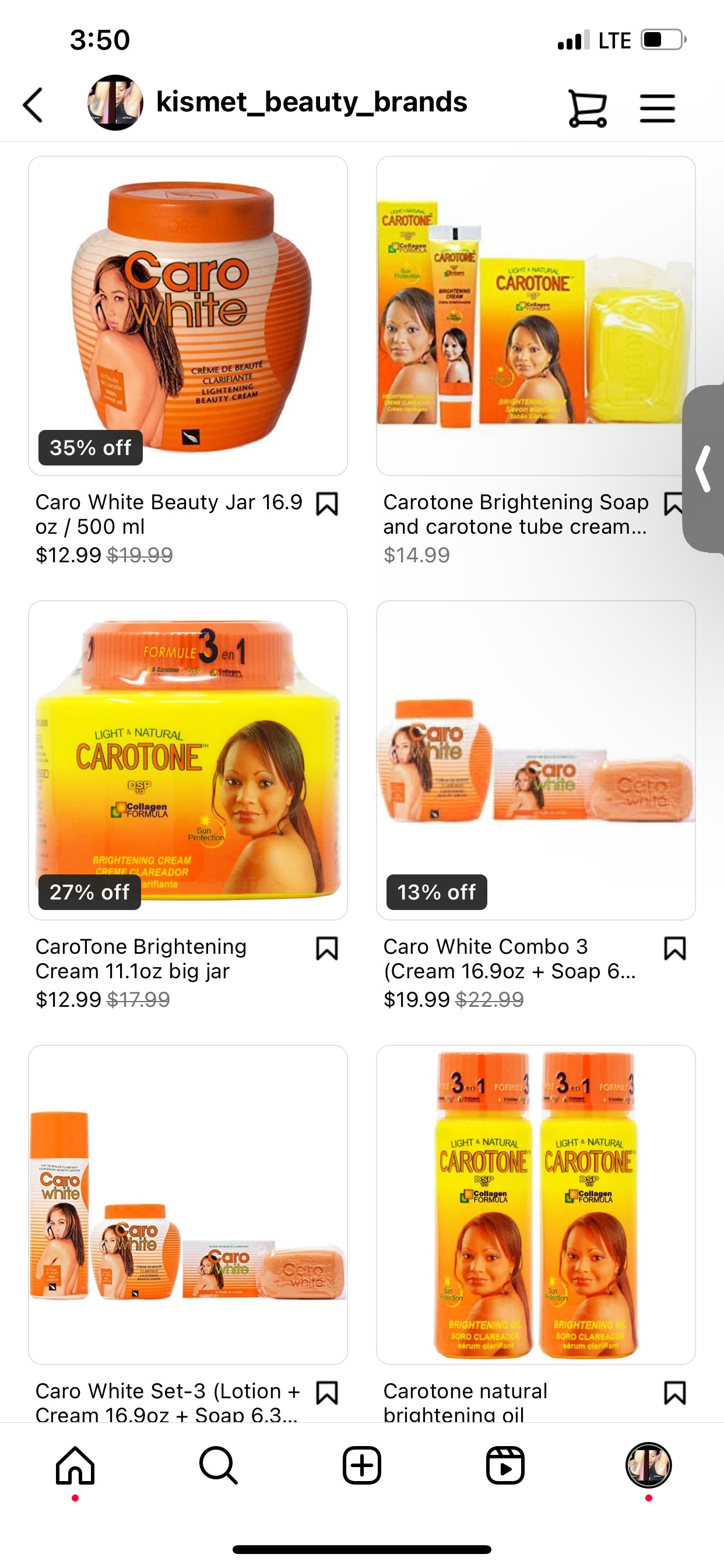Bookmark CaroTone Brightening Cream 11.1oz jar

coord(328,949)
